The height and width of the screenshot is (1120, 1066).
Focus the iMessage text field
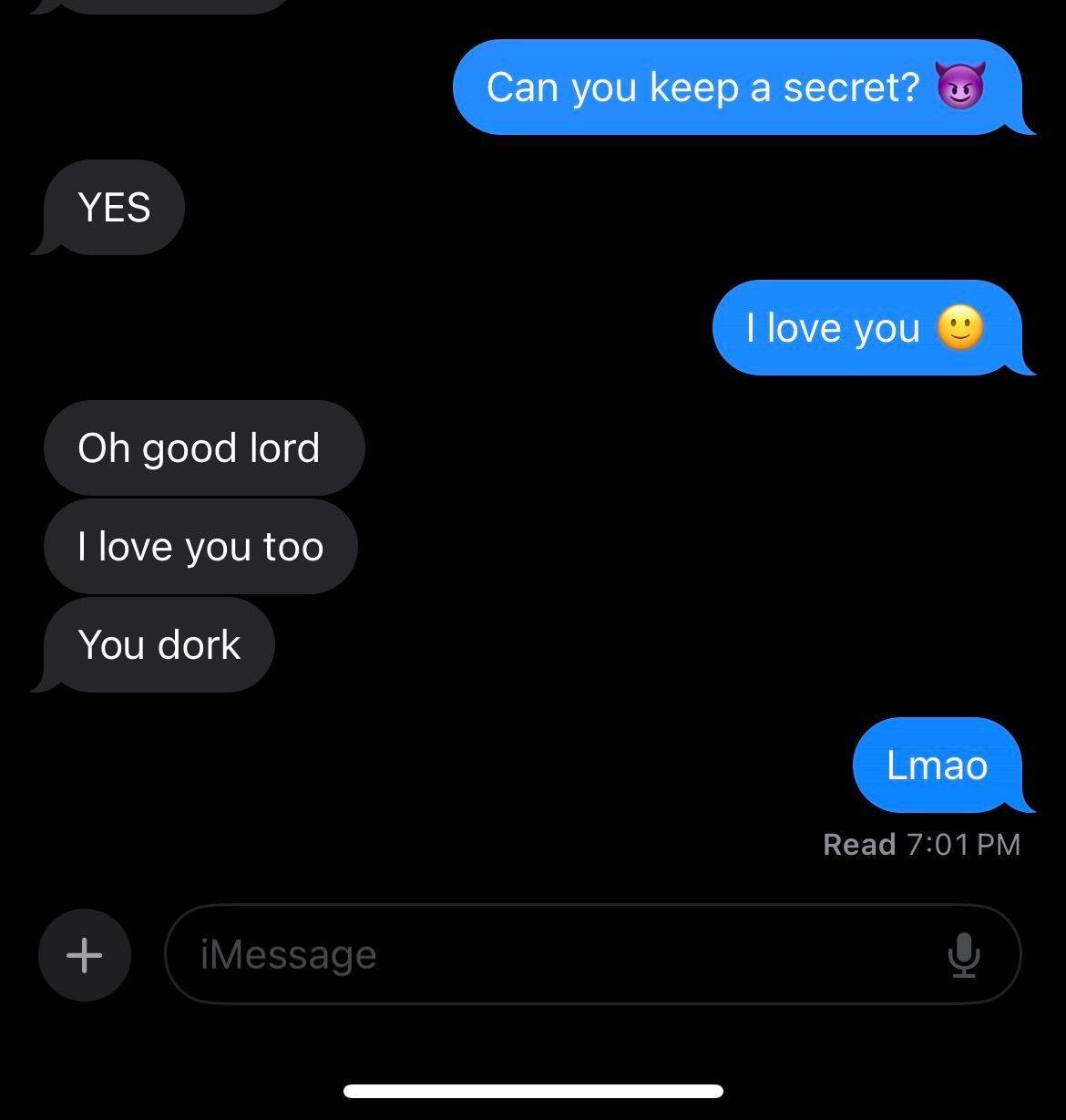[547, 954]
